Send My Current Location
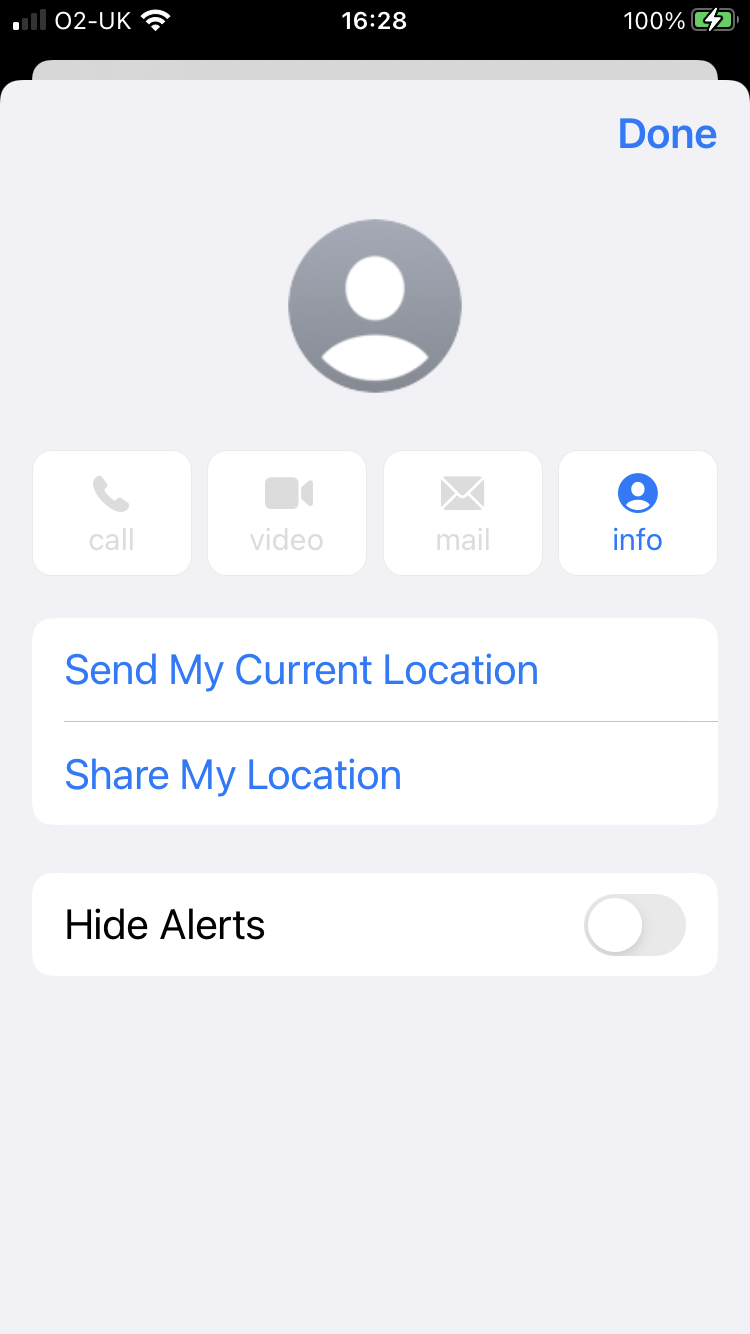 pos(301,670)
